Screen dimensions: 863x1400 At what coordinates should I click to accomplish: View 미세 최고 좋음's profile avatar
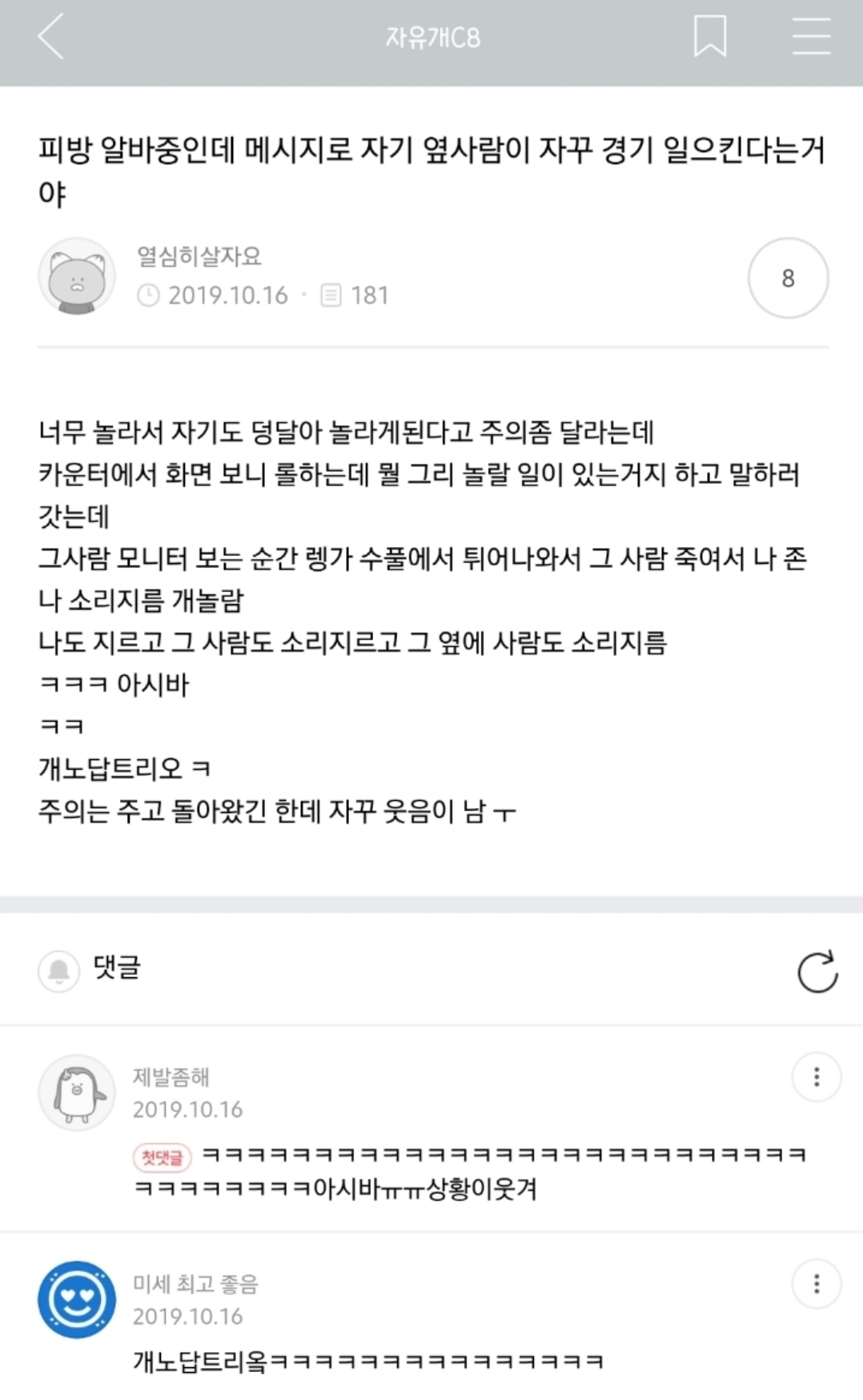pyautogui.click(x=77, y=1299)
